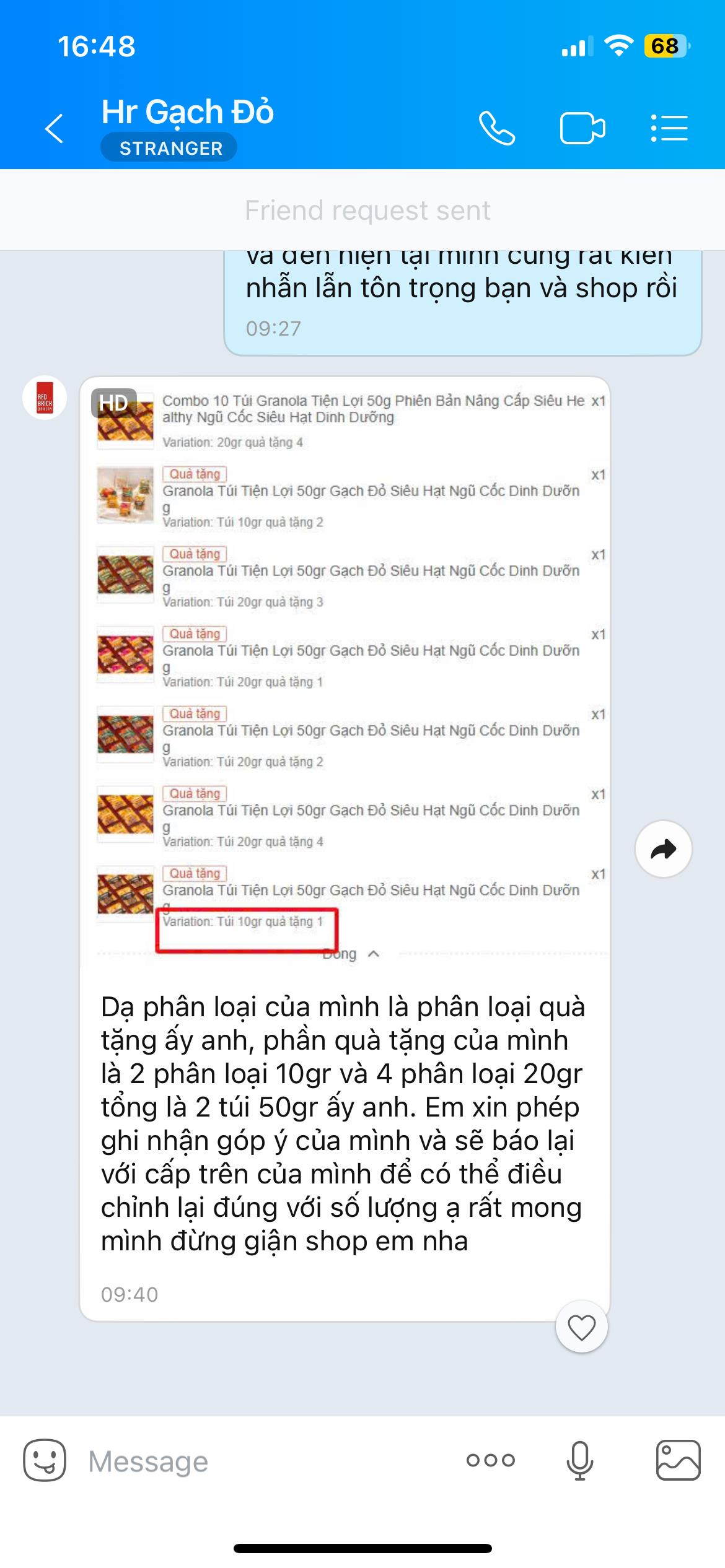
Task: Open the emoji sticker picker
Action: pos(45,1460)
